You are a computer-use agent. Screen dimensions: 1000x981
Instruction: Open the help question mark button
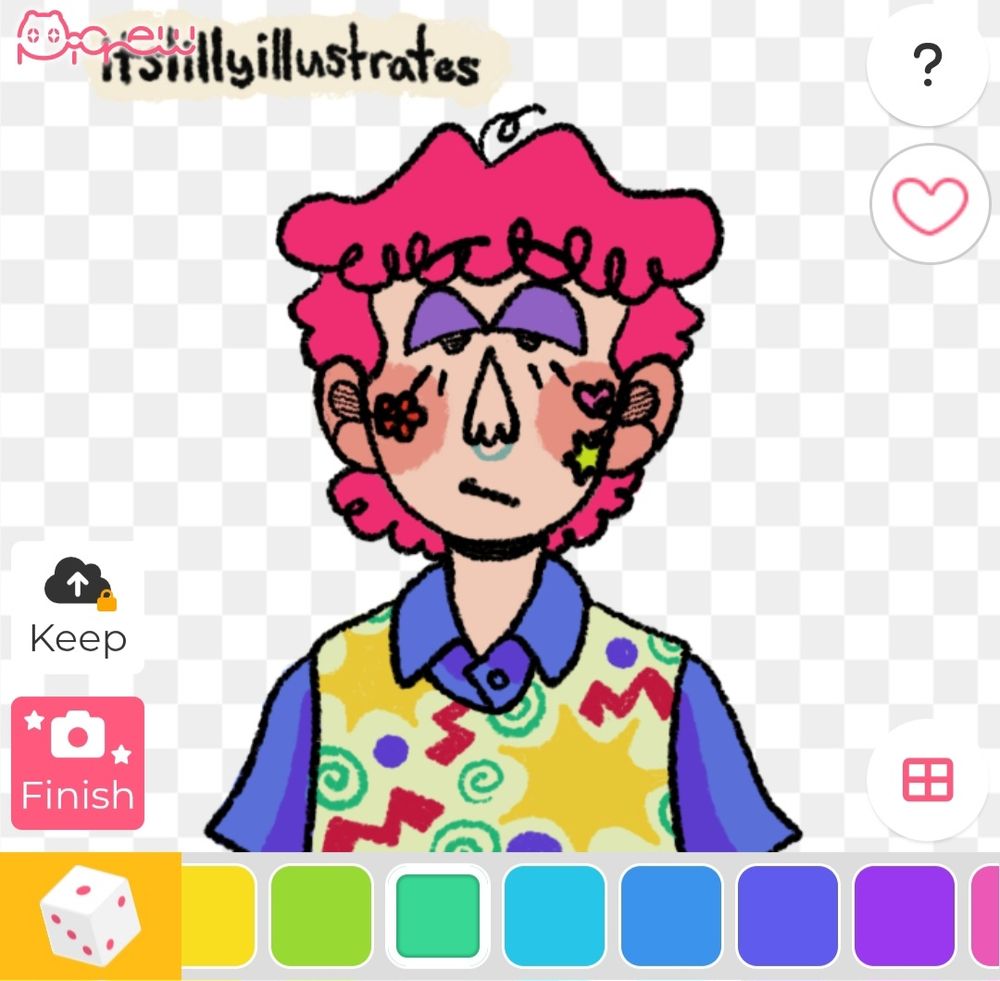tap(928, 66)
